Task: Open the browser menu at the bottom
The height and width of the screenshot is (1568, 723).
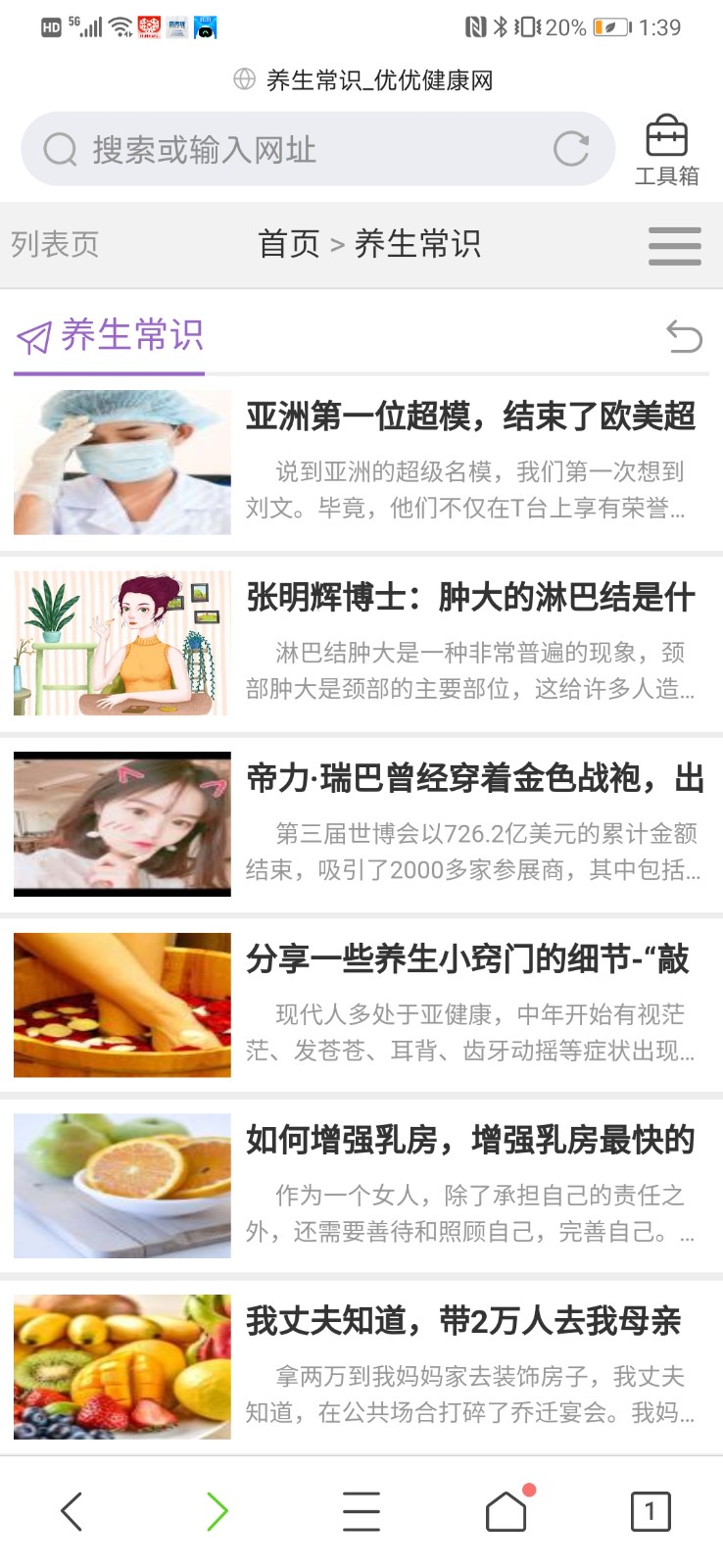Action: (x=361, y=1511)
